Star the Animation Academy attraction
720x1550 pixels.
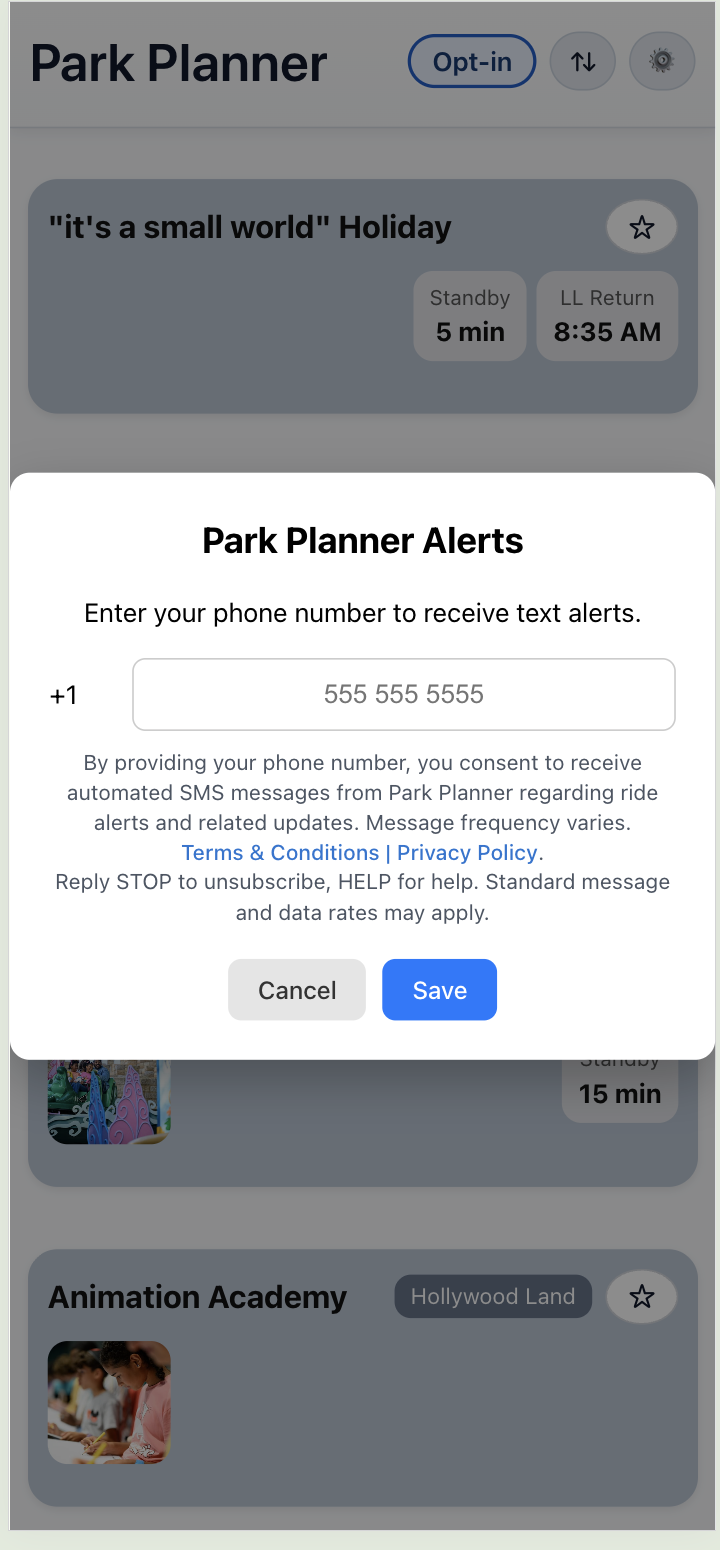[641, 1297]
